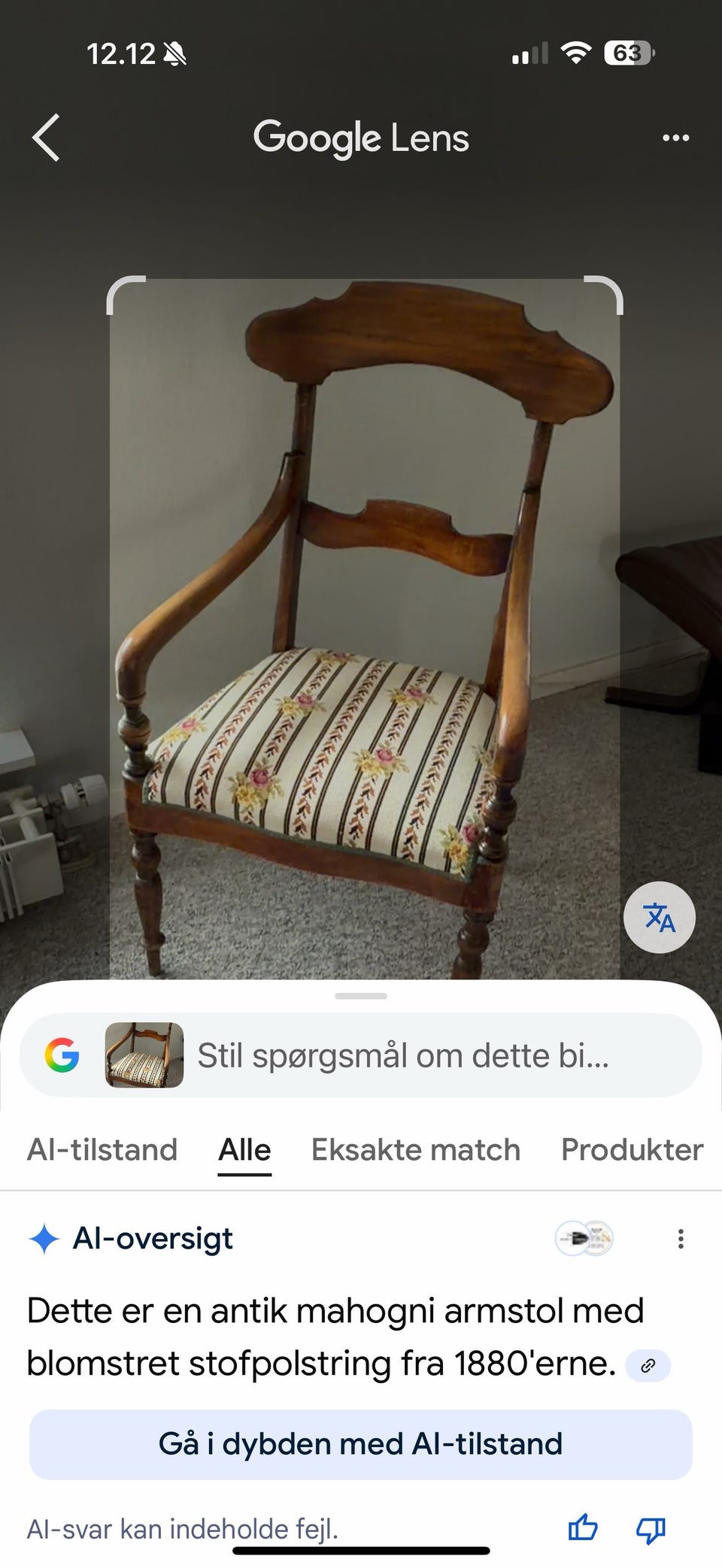Open the three-dot menu beside AI-oversigt
Viewport: 722px width, 1568px height.
tap(681, 1239)
